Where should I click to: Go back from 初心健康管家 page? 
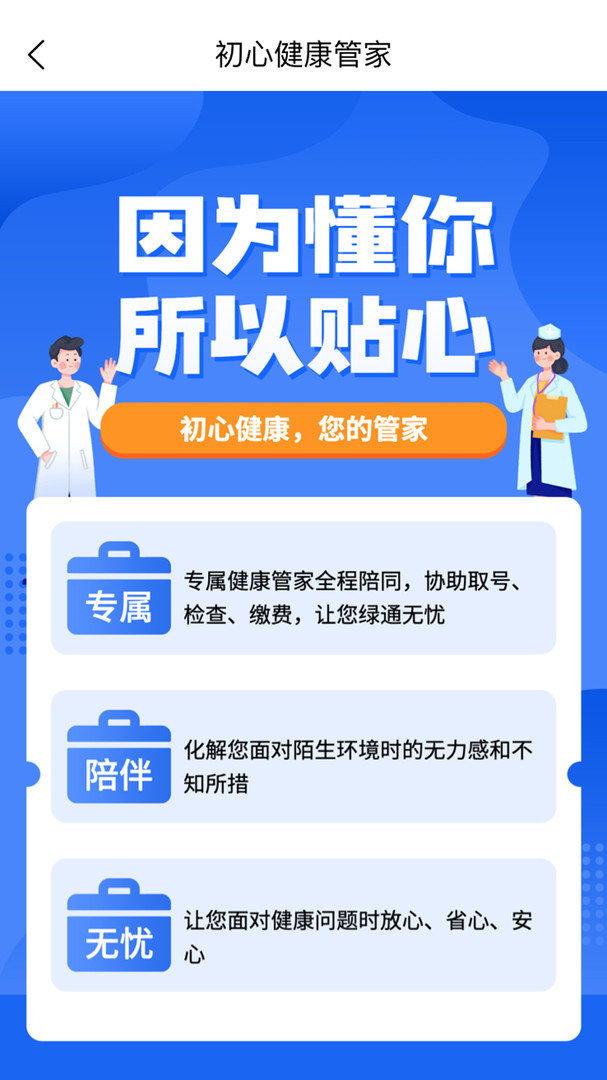point(37,54)
